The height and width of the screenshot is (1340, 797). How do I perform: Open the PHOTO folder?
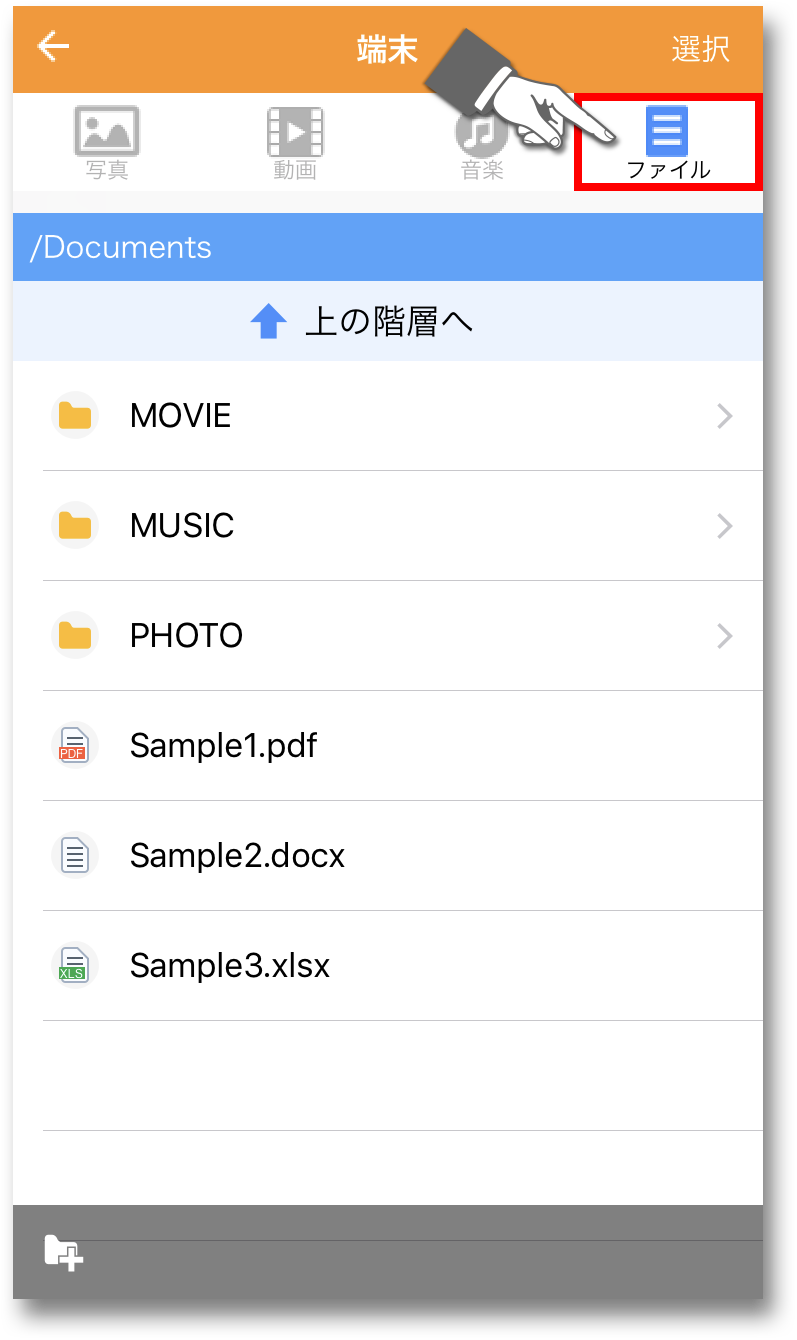(388, 636)
